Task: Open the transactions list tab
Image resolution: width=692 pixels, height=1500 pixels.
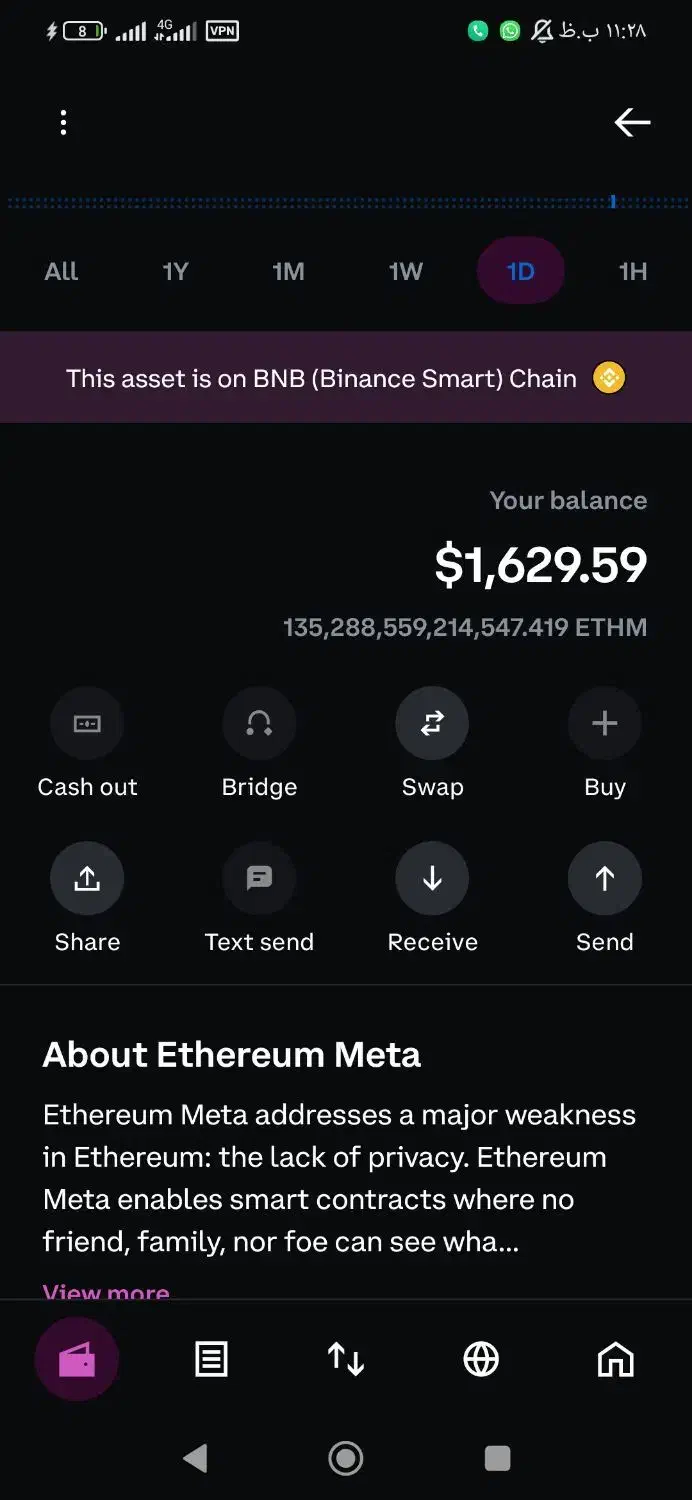Action: 211,1359
